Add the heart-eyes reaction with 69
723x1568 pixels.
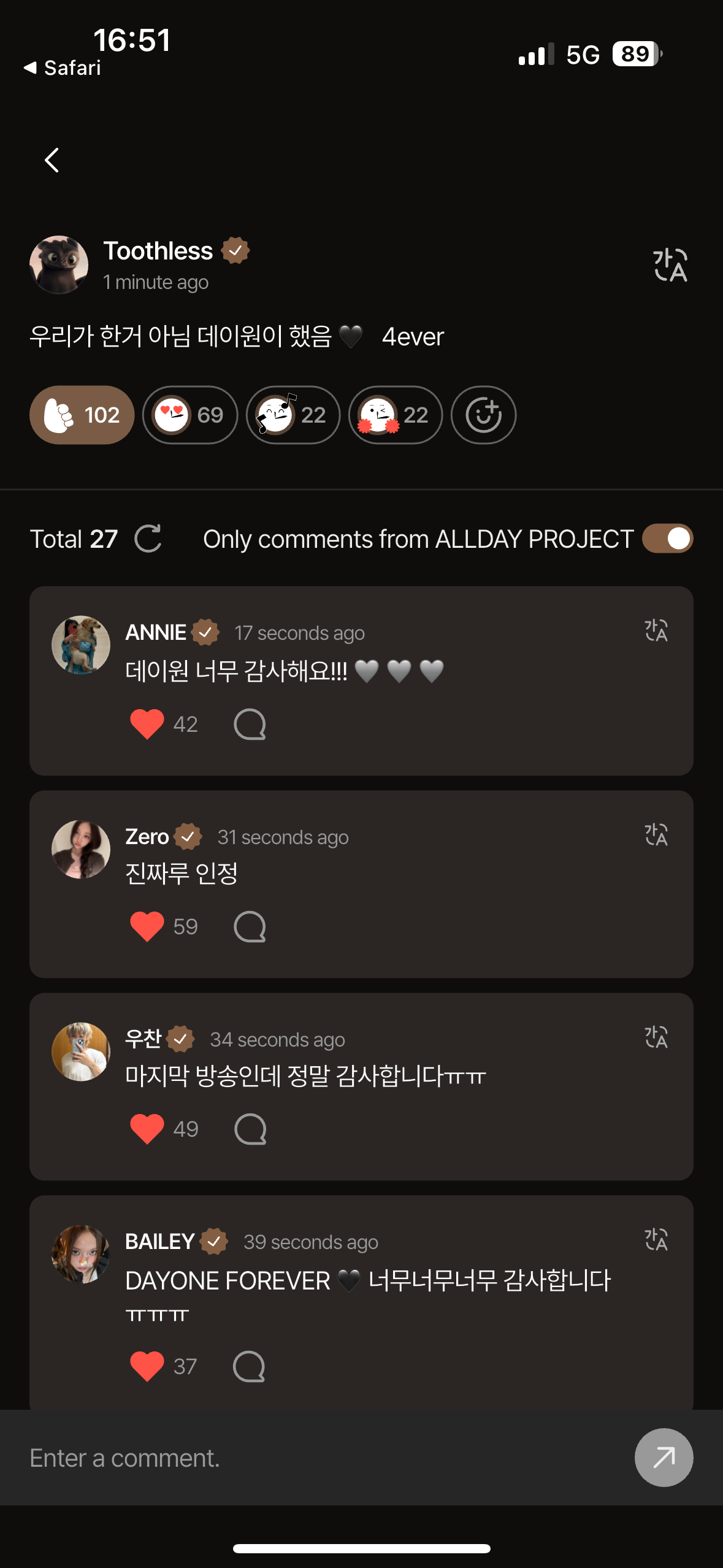point(189,415)
